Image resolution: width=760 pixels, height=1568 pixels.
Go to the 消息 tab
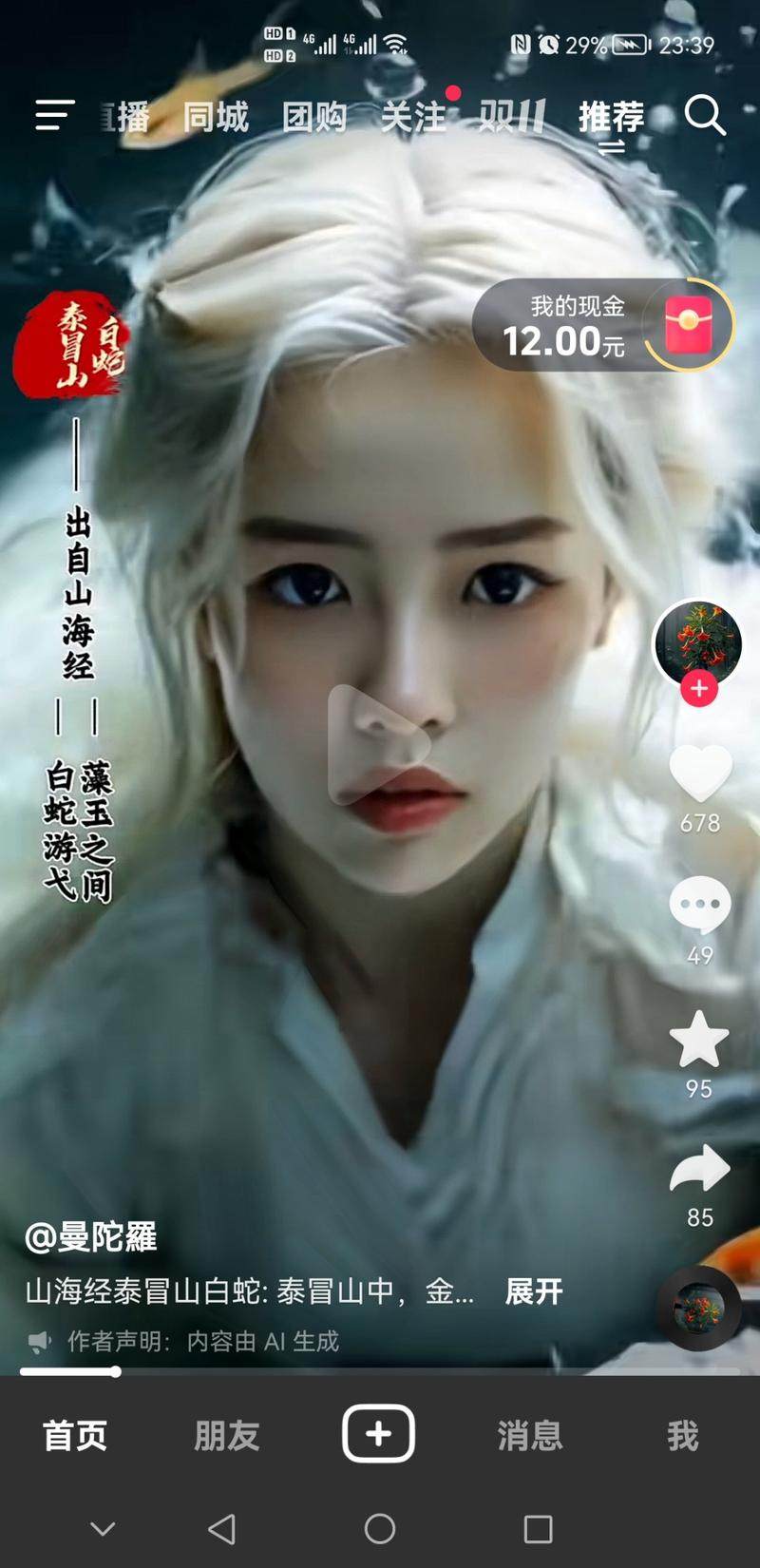pyautogui.click(x=530, y=1435)
